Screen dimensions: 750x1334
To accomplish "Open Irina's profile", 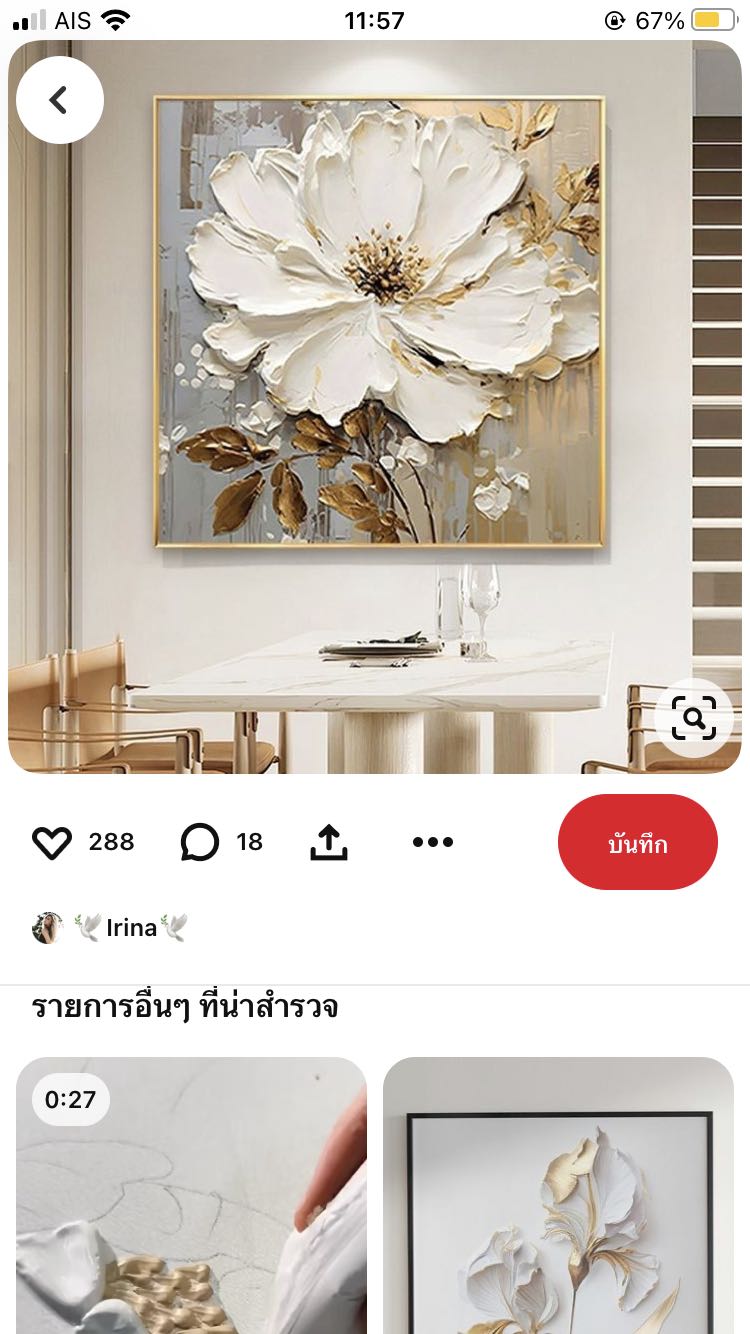I will click(x=110, y=928).
